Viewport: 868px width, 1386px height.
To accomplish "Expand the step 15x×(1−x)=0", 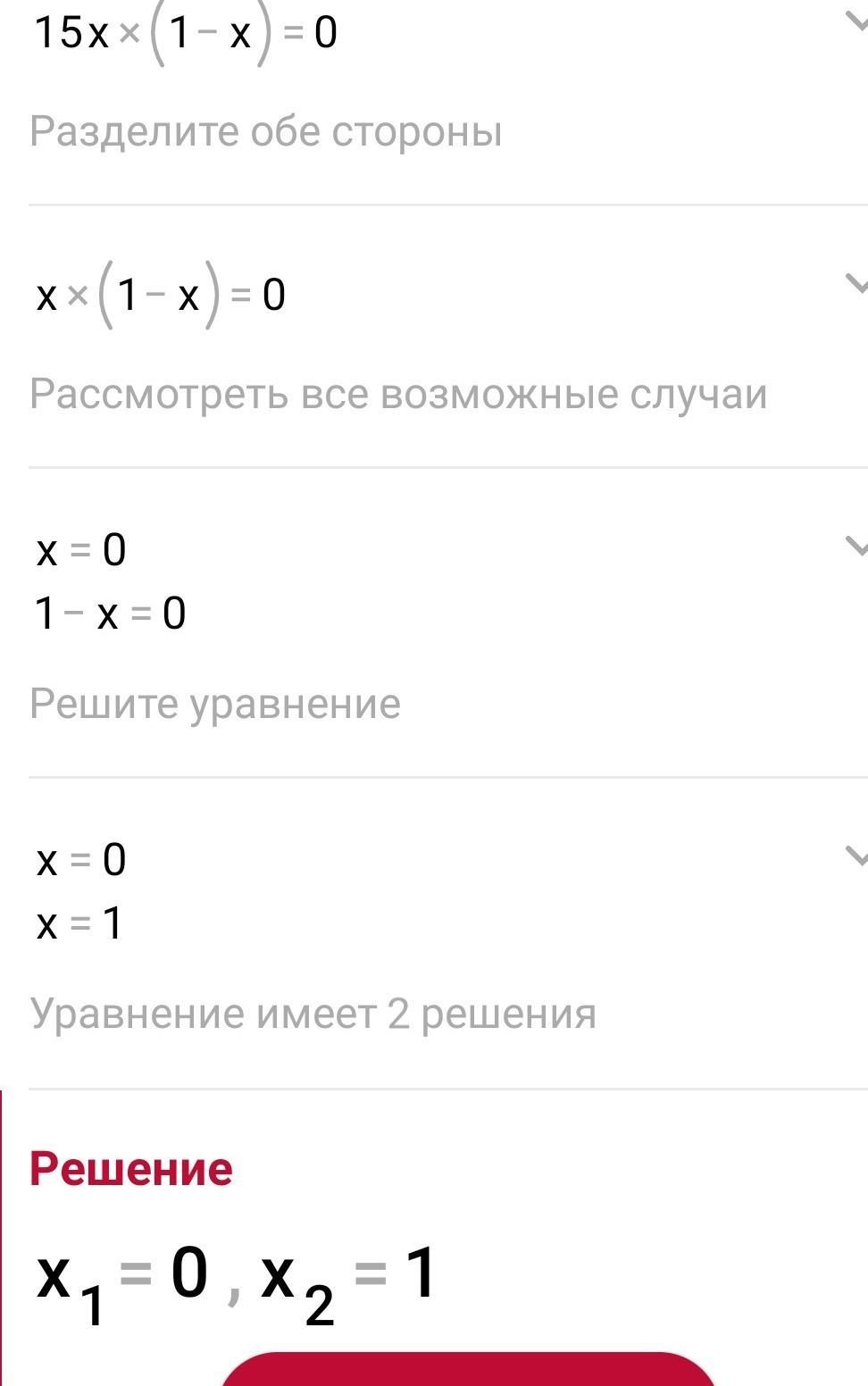I will pos(855,20).
